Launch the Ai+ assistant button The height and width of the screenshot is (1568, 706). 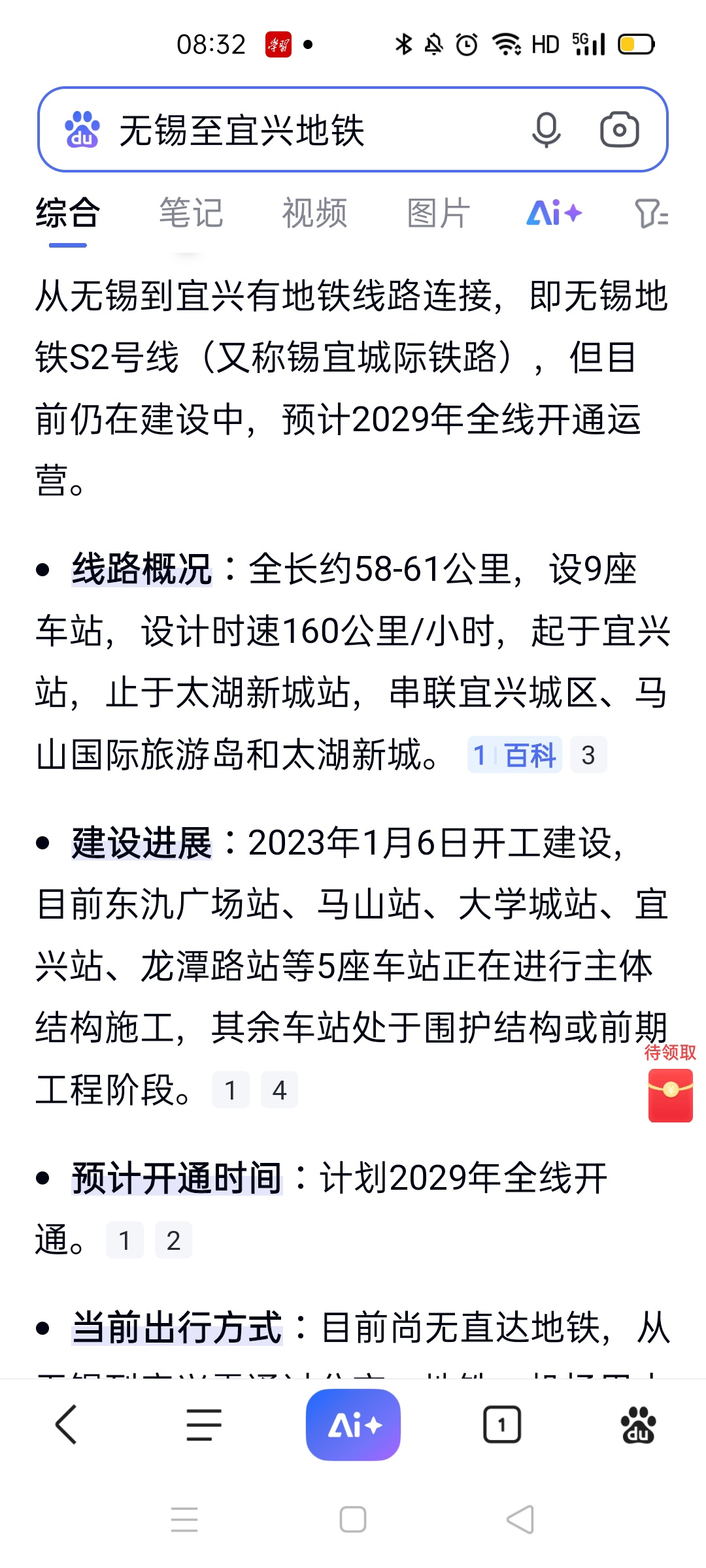click(x=353, y=1424)
